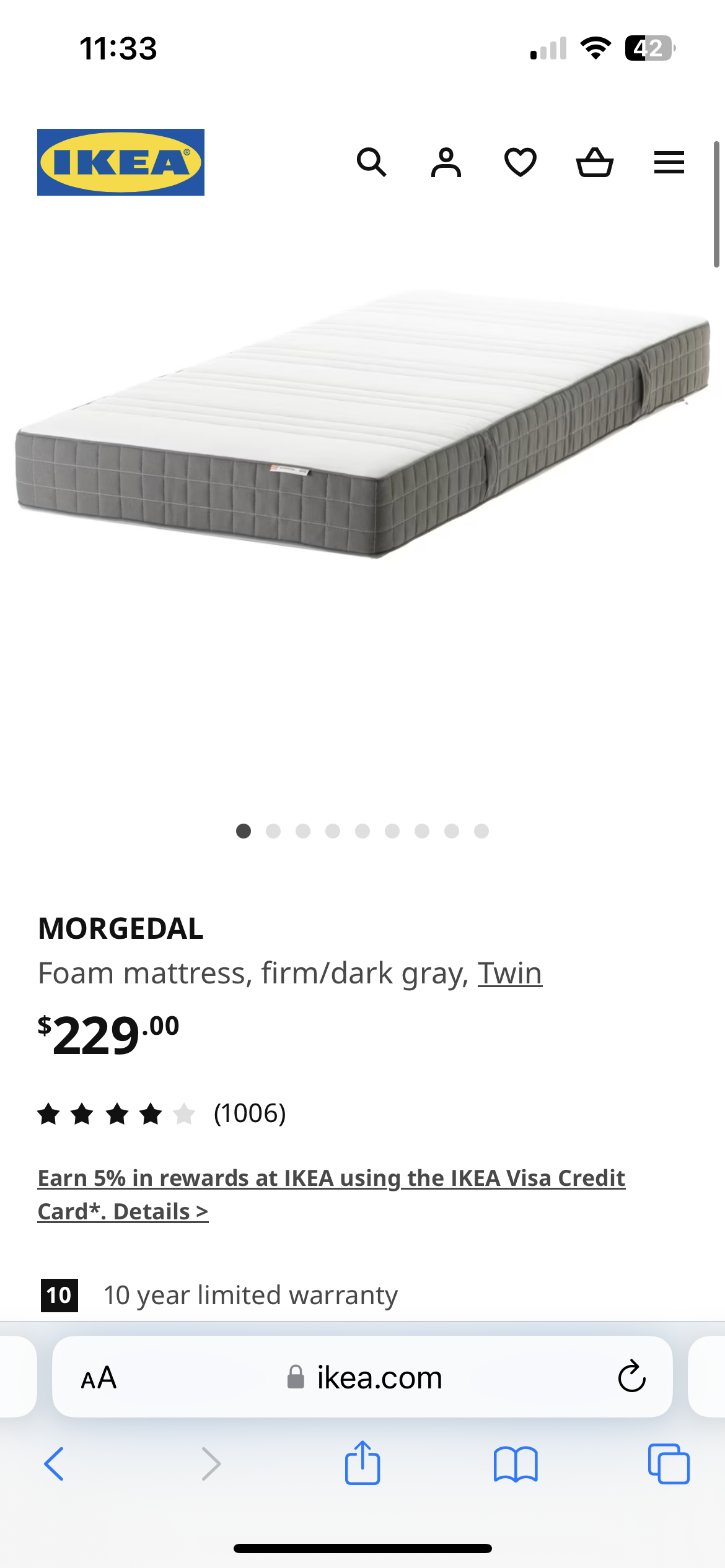Show all open Safari tabs
Viewport: 725px width, 1568px height.
[669, 1464]
